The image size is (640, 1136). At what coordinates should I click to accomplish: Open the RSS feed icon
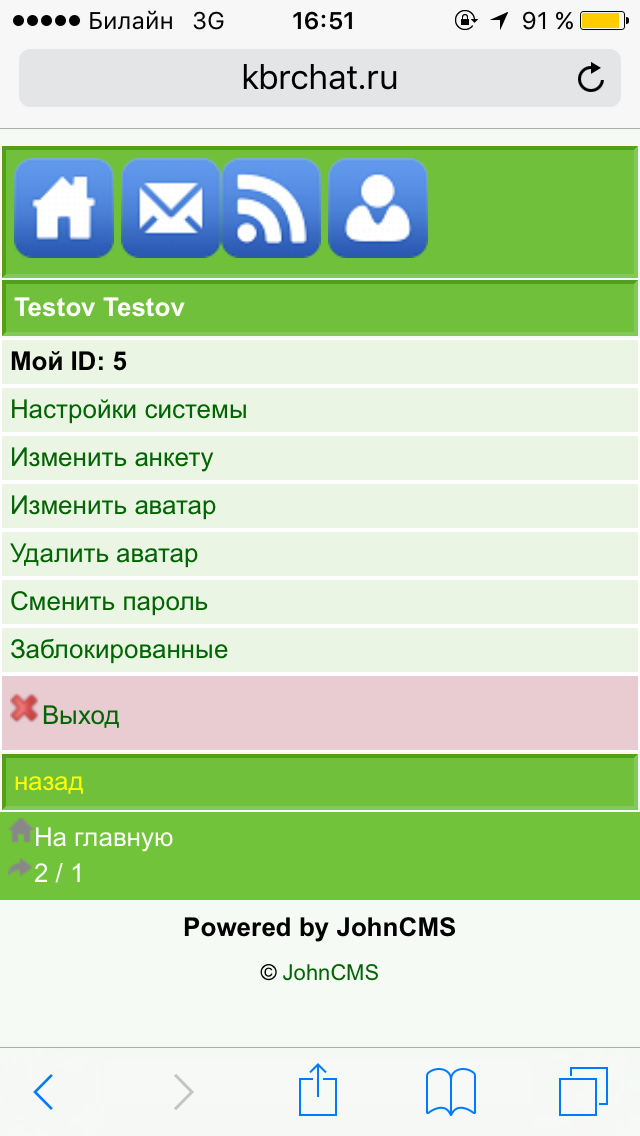coord(272,208)
